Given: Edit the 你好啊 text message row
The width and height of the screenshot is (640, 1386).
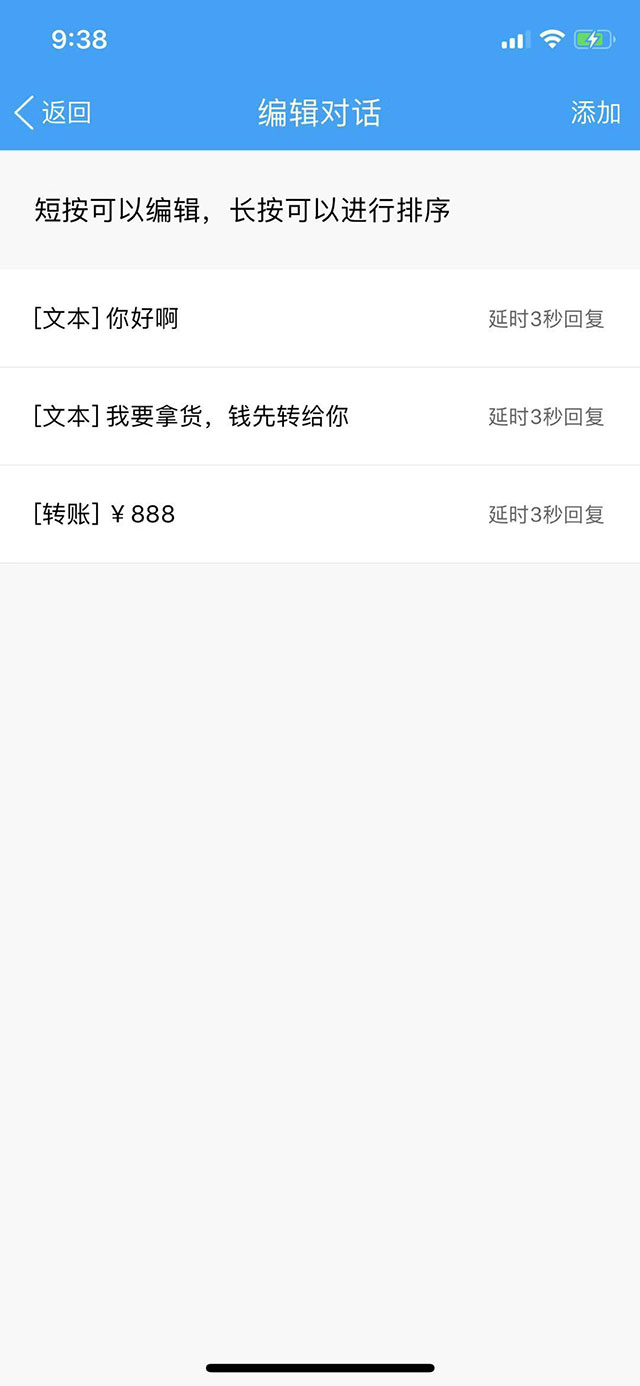Looking at the screenshot, I should pos(319,319).
